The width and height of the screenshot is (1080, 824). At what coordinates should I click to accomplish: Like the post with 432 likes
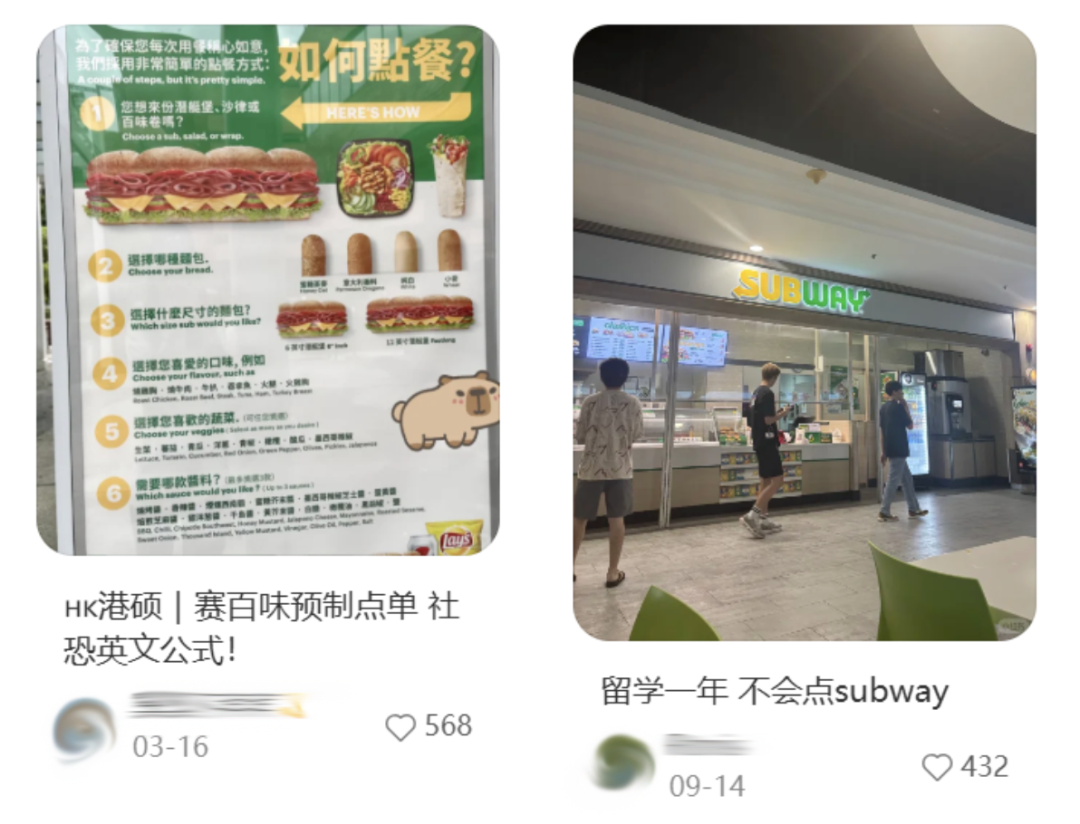(x=937, y=767)
